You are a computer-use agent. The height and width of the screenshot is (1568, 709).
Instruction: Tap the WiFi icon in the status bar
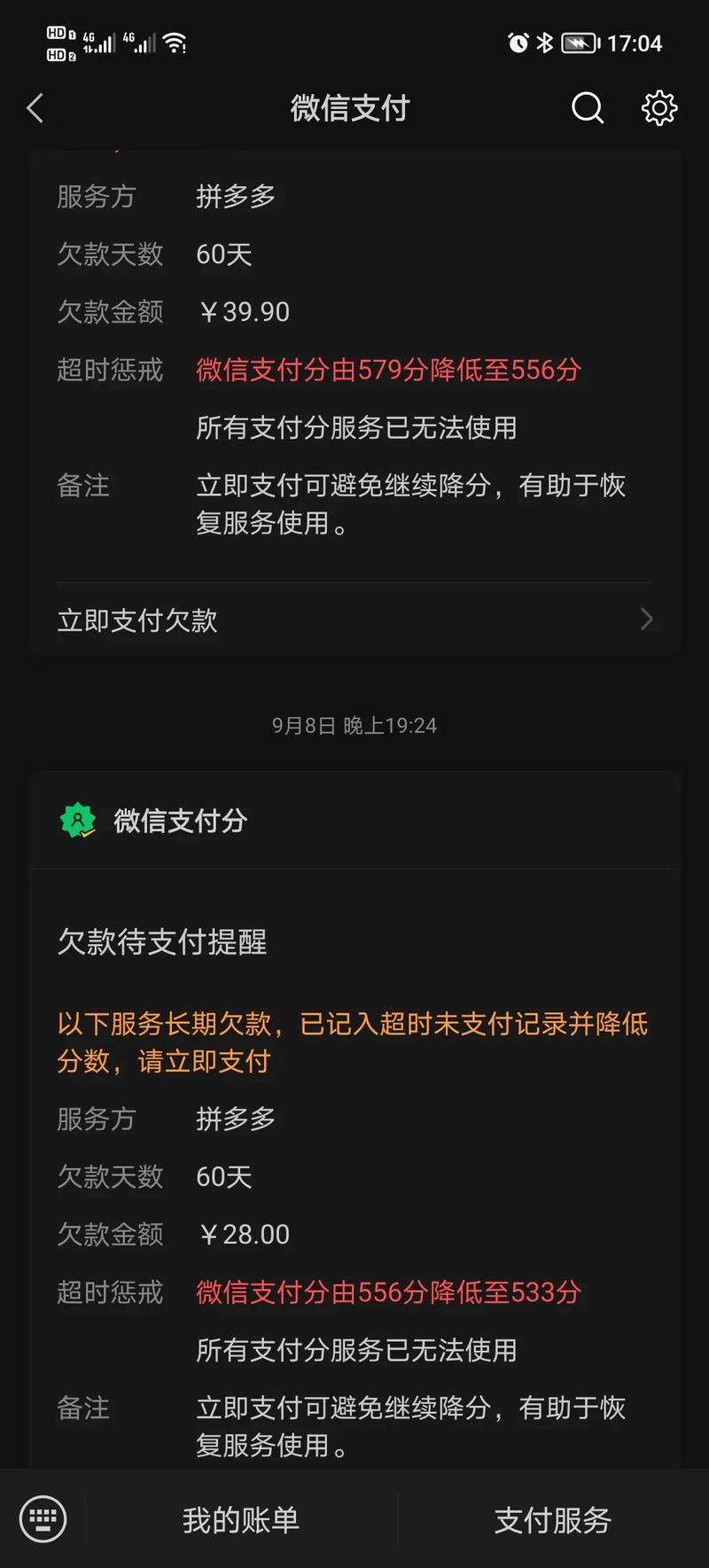(x=174, y=40)
